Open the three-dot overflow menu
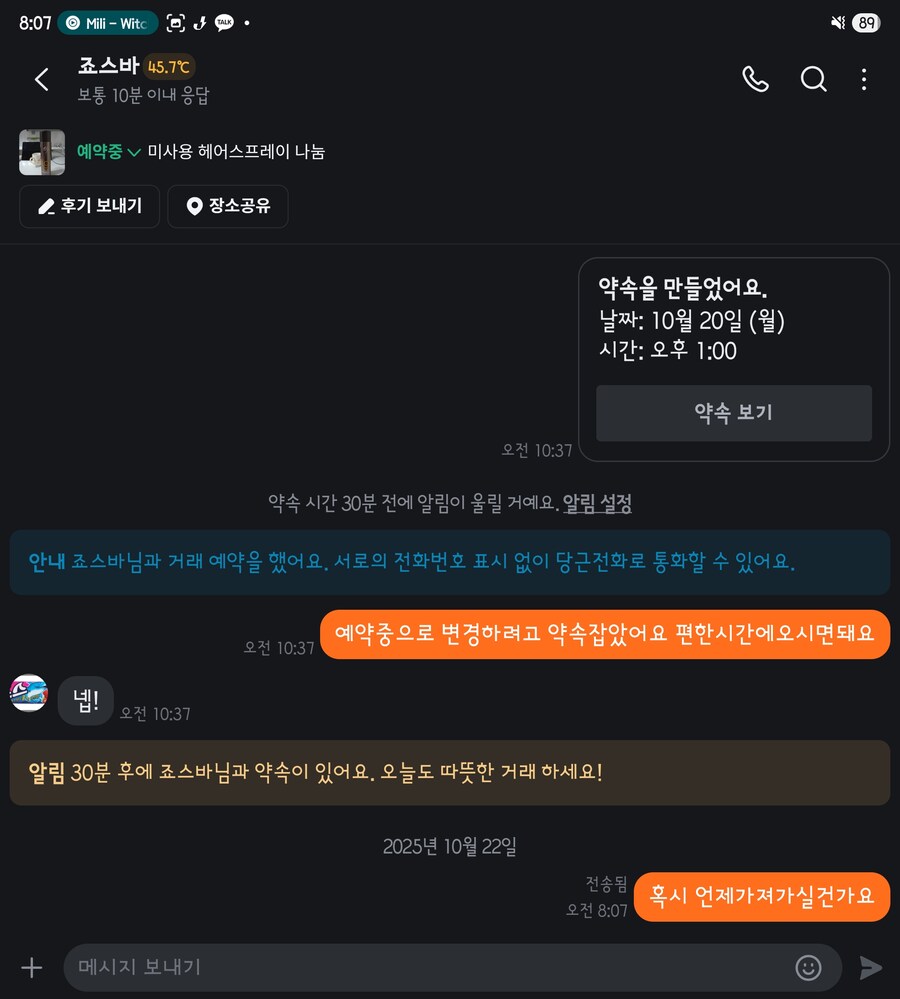900x999 pixels. click(864, 79)
